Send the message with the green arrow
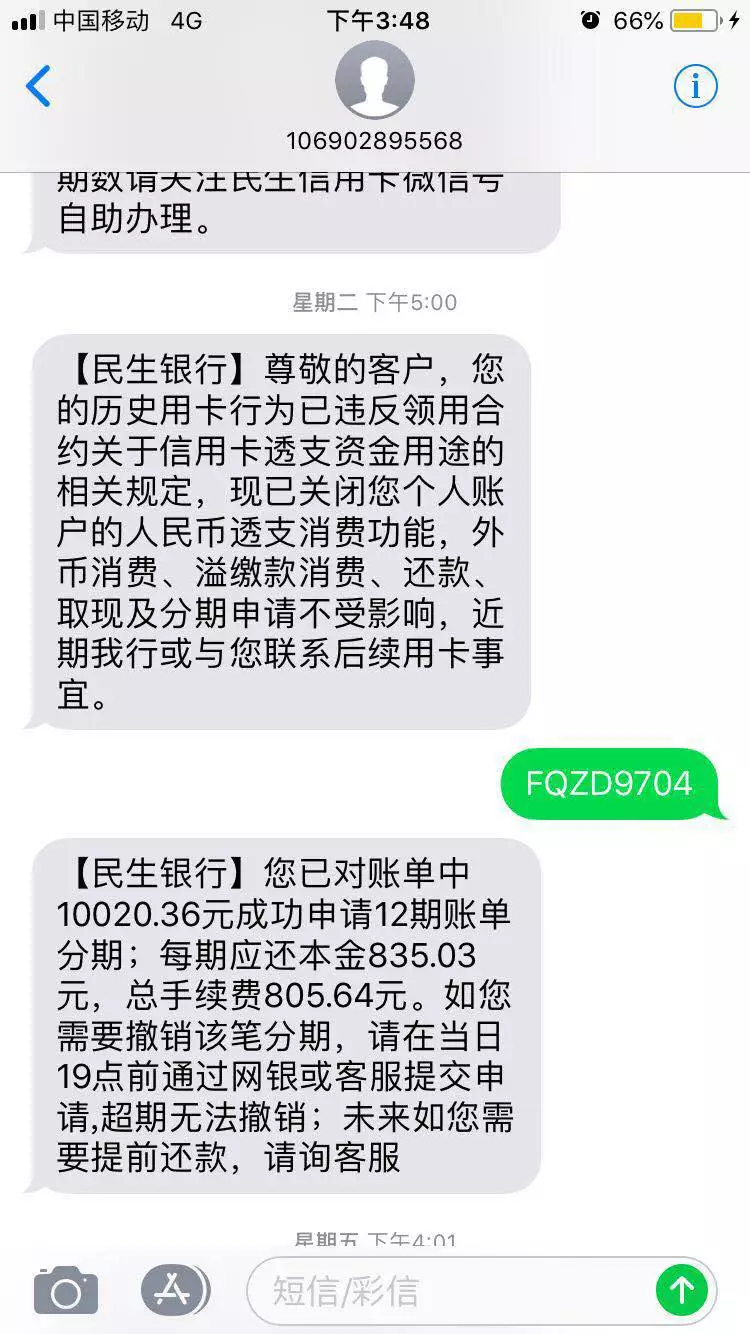Image resolution: width=750 pixels, height=1334 pixels. 682,1290
